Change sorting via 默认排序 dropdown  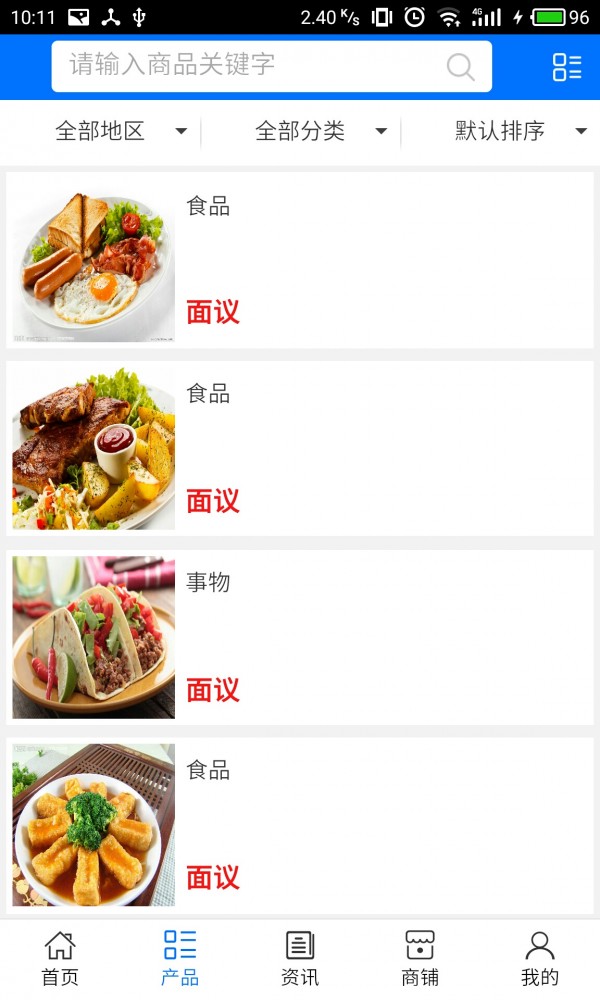pos(520,131)
